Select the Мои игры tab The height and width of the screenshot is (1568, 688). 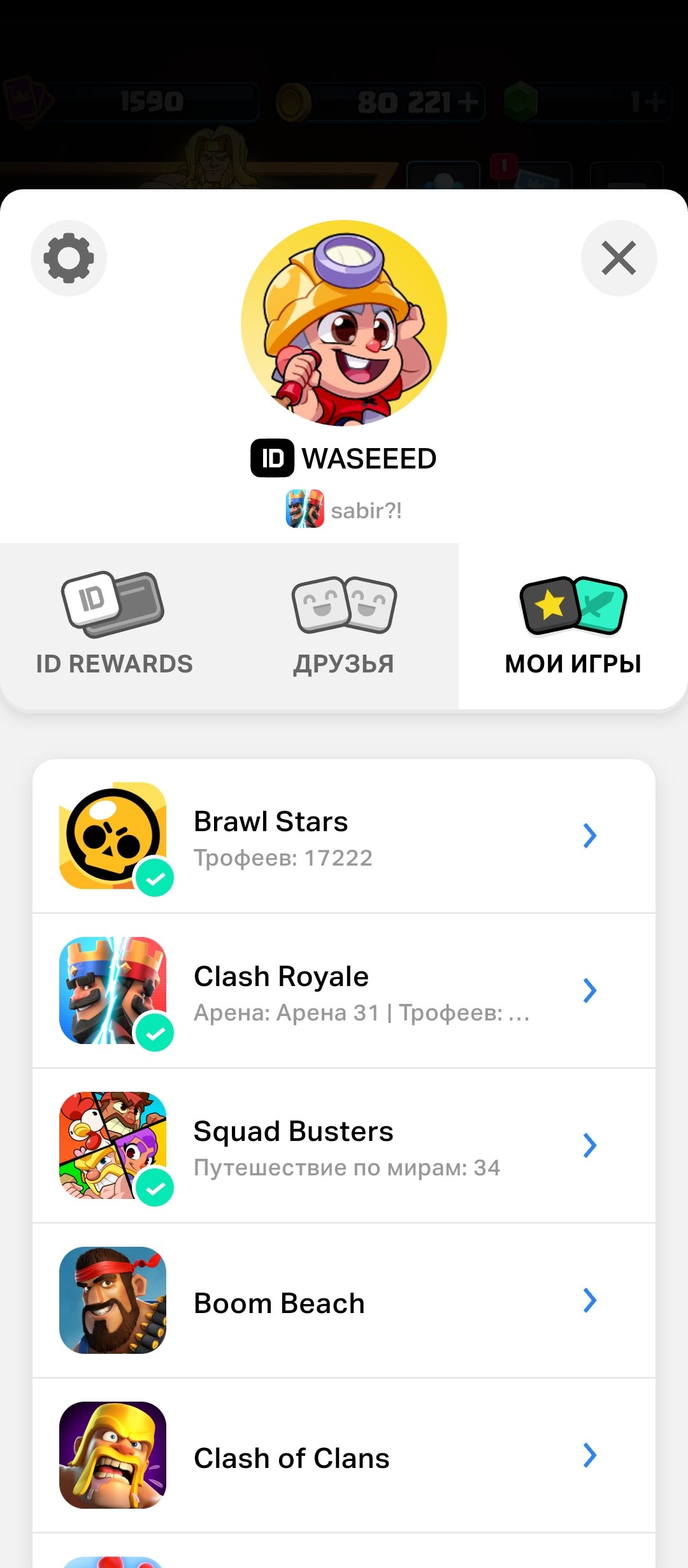click(573, 626)
